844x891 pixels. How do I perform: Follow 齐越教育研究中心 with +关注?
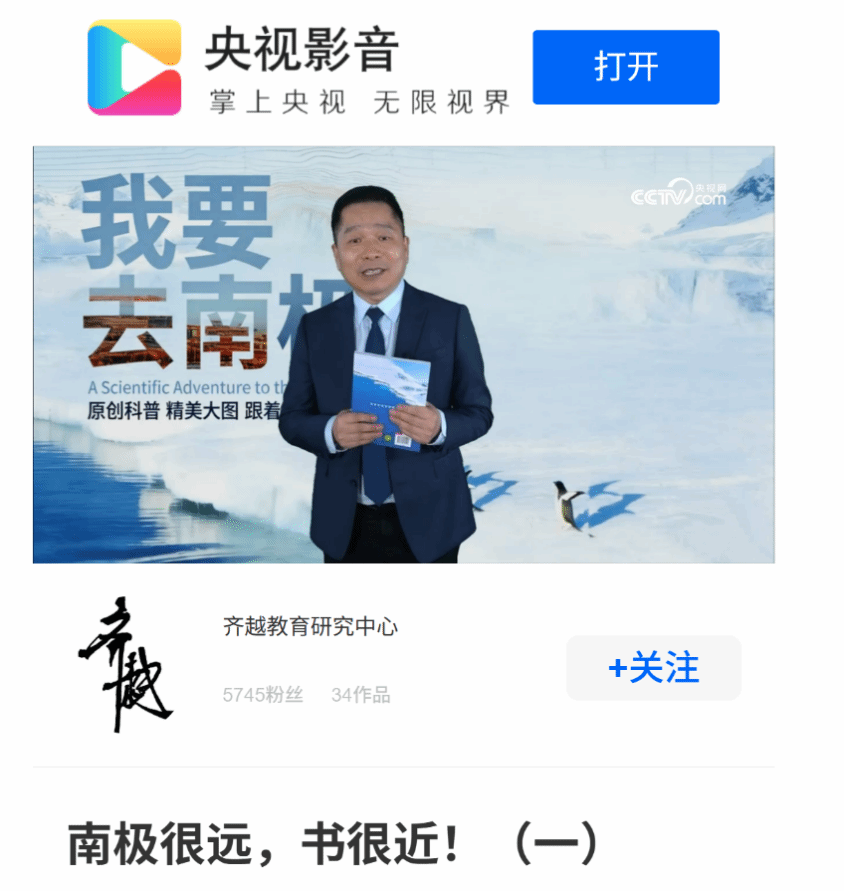tap(653, 668)
